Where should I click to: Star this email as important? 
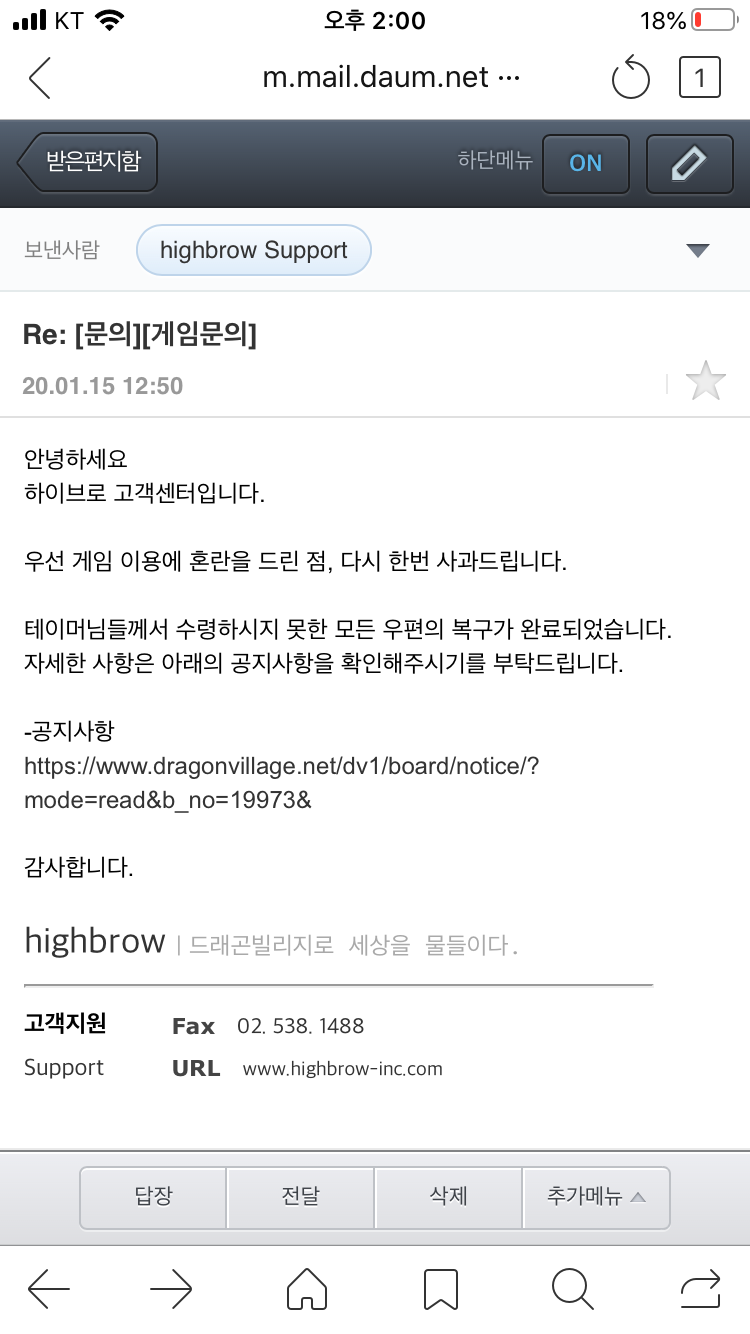click(x=706, y=382)
